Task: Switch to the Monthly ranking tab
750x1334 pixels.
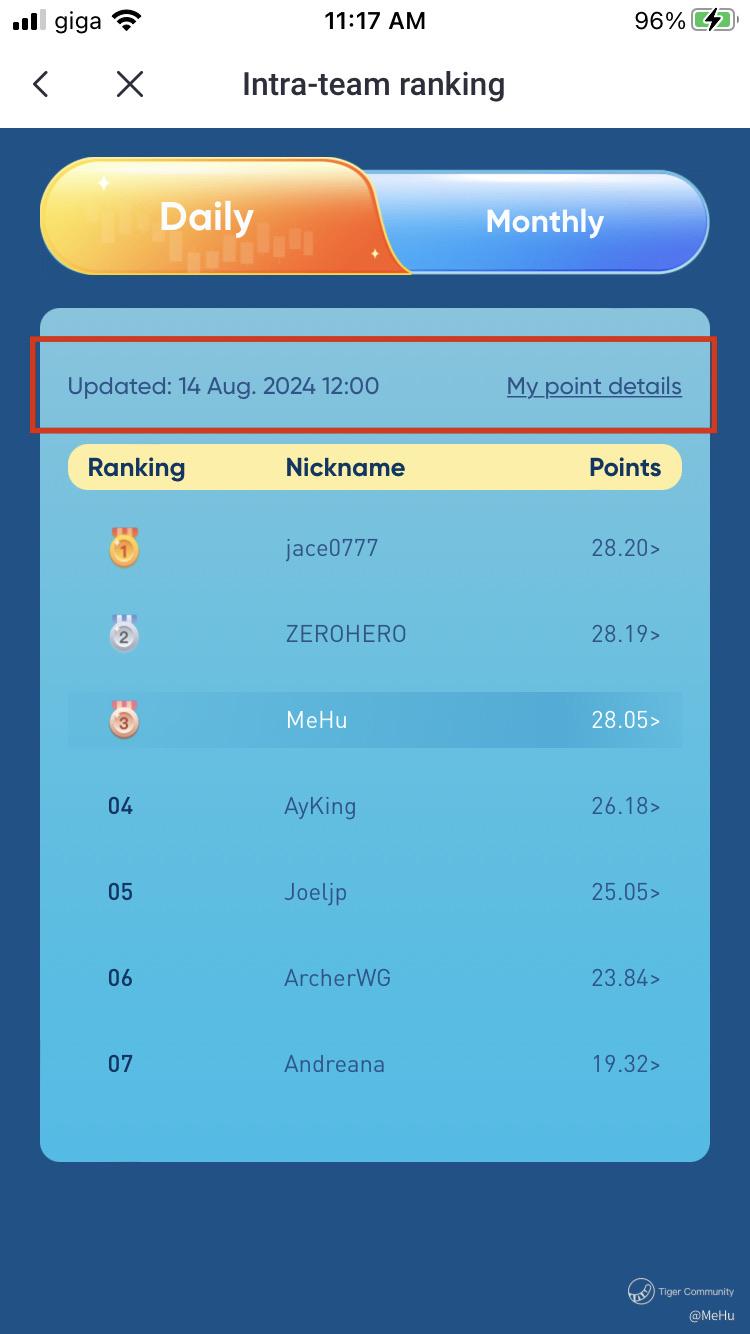Action: point(545,222)
